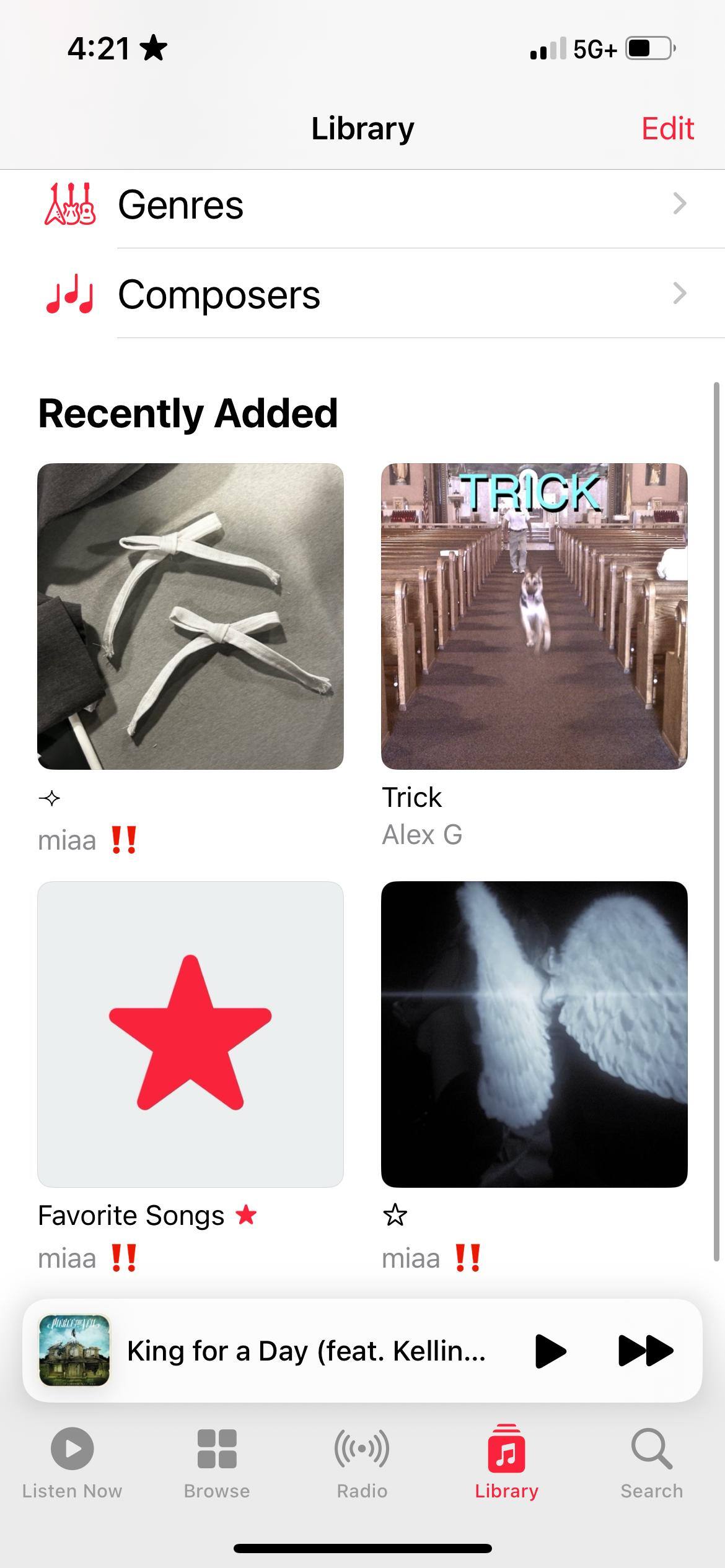The image size is (725, 1568).
Task: Tap Edit in the Library header
Action: [667, 129]
